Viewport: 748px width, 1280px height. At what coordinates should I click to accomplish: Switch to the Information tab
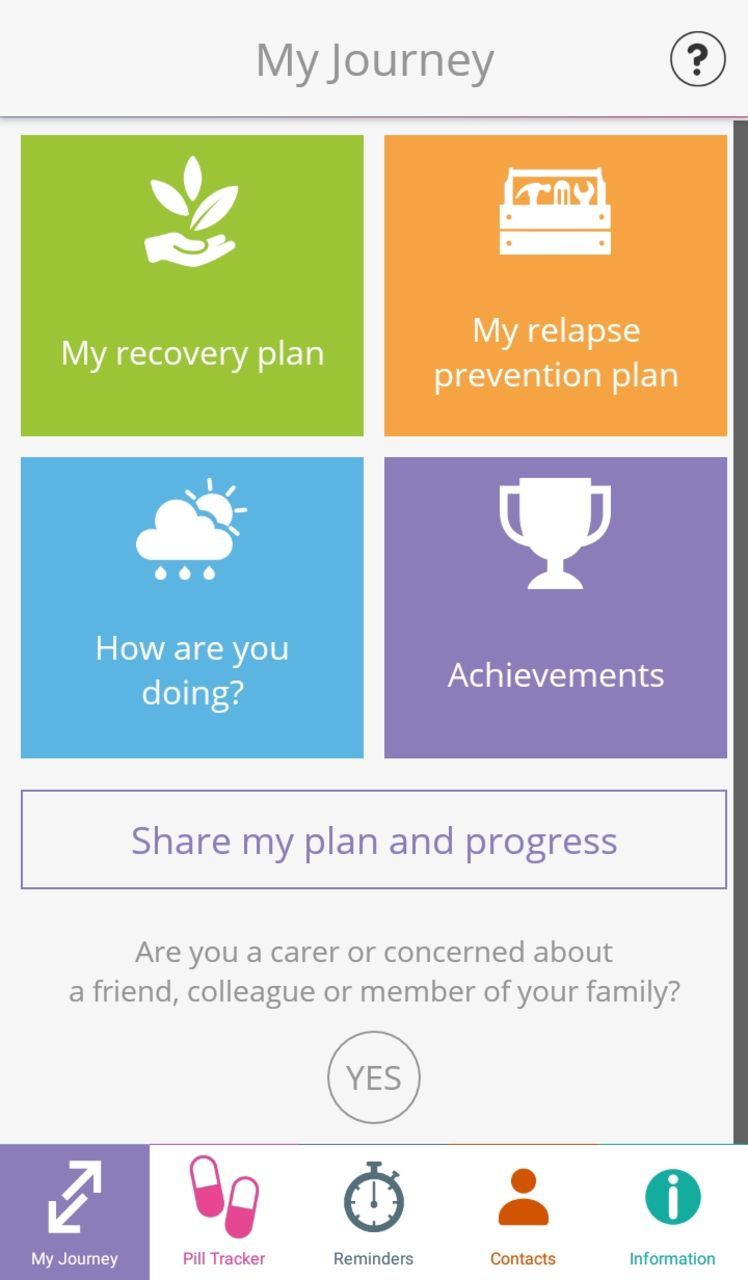672,1212
